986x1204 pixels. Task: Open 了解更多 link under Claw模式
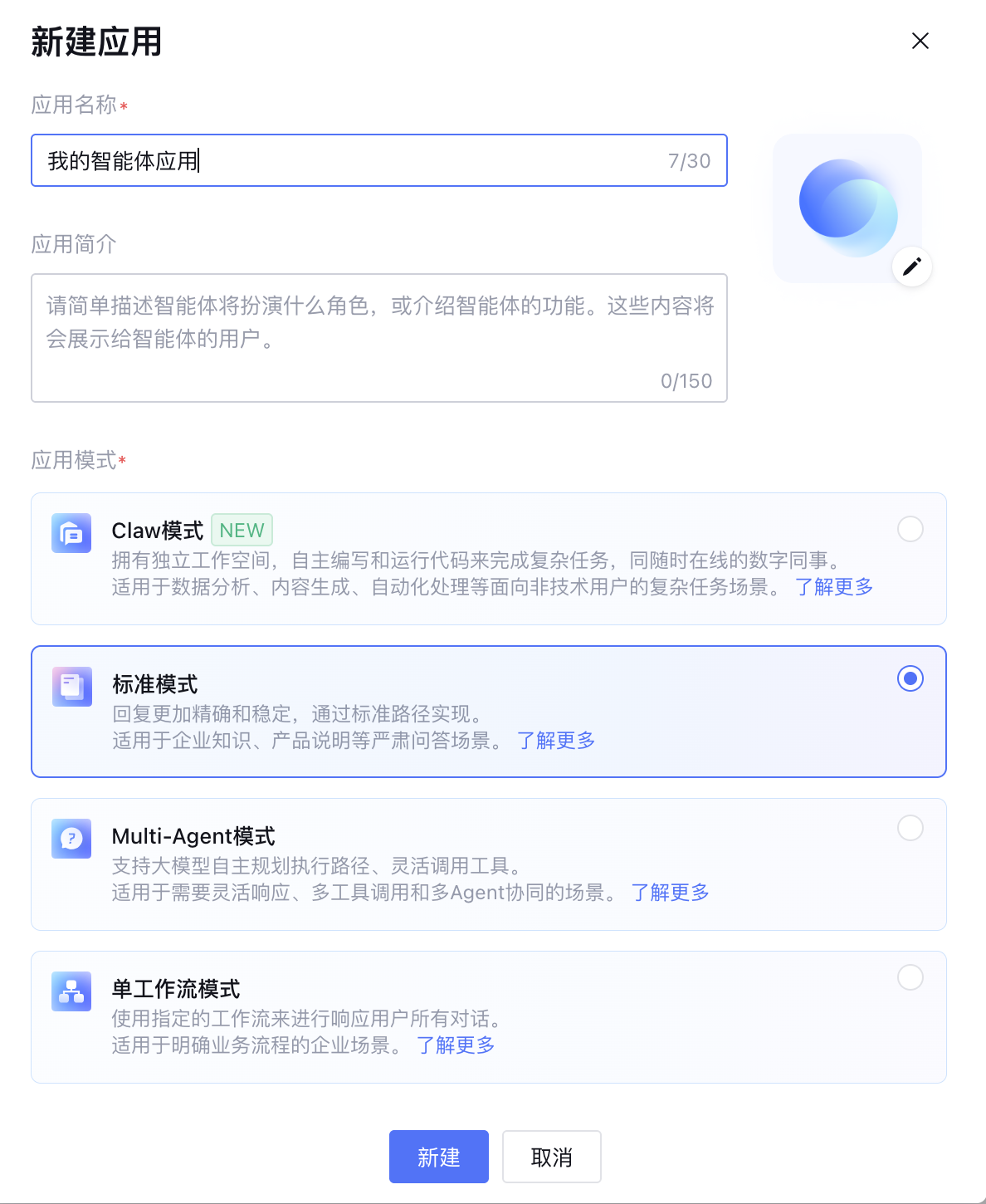834,587
